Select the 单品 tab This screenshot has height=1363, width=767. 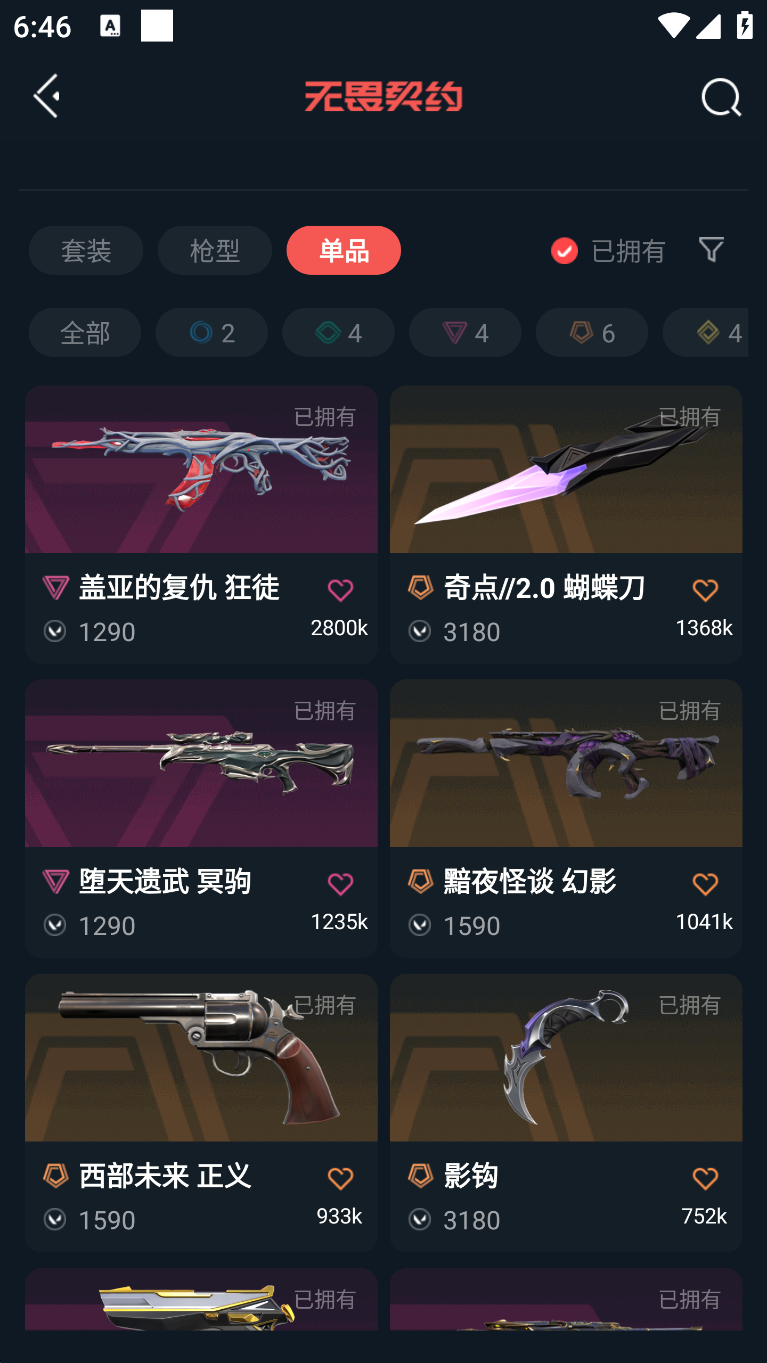click(344, 250)
